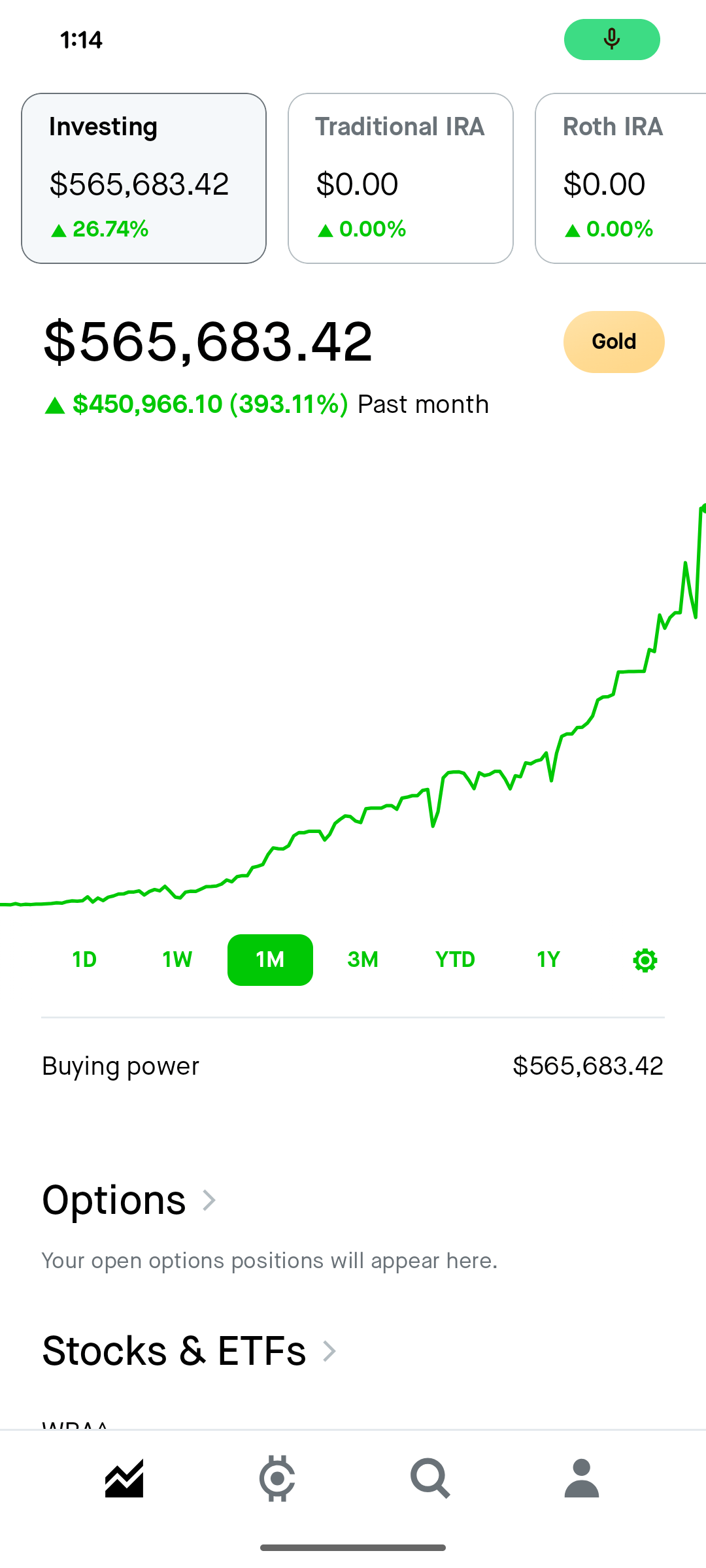This screenshot has height=1568, width=706.
Task: Open the search tab
Action: click(x=429, y=1478)
